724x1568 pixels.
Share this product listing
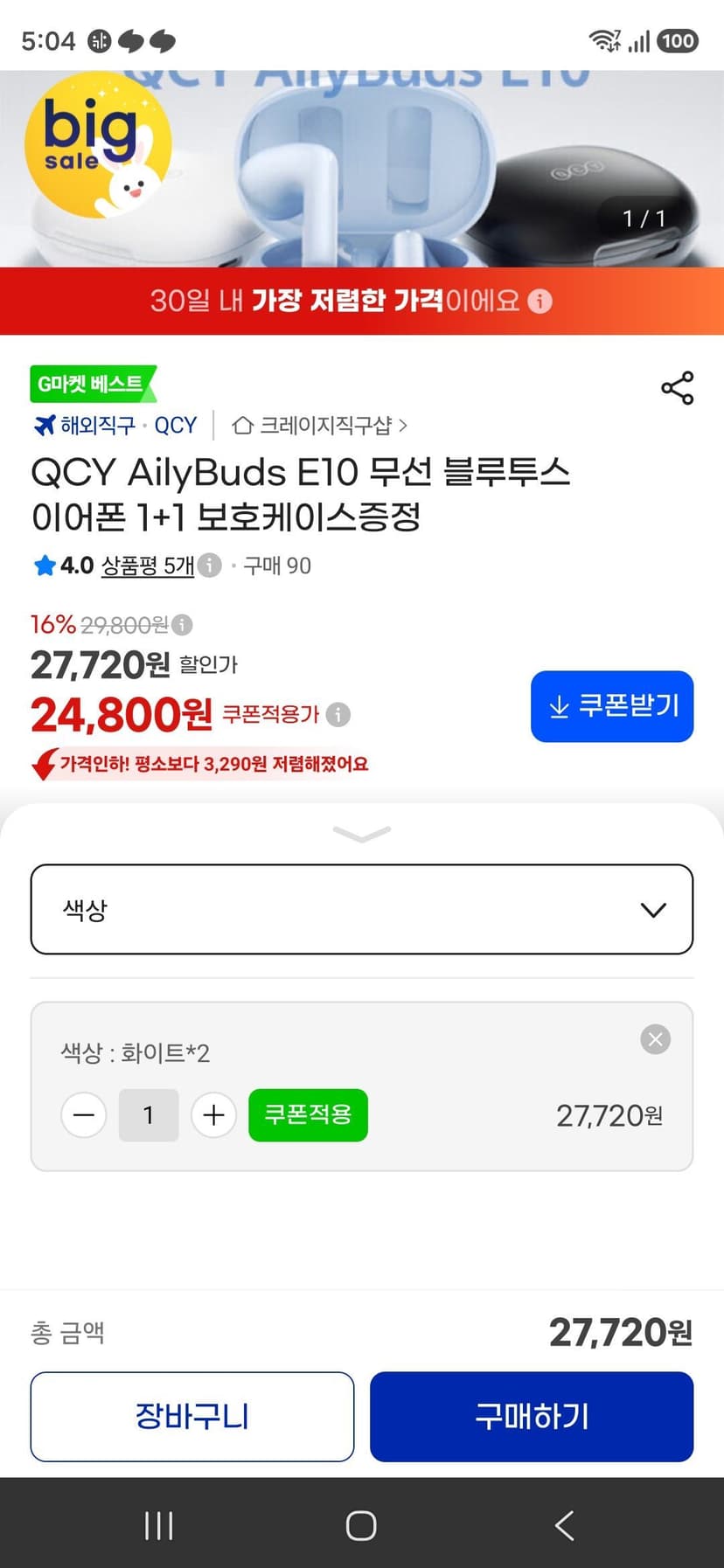click(x=677, y=388)
